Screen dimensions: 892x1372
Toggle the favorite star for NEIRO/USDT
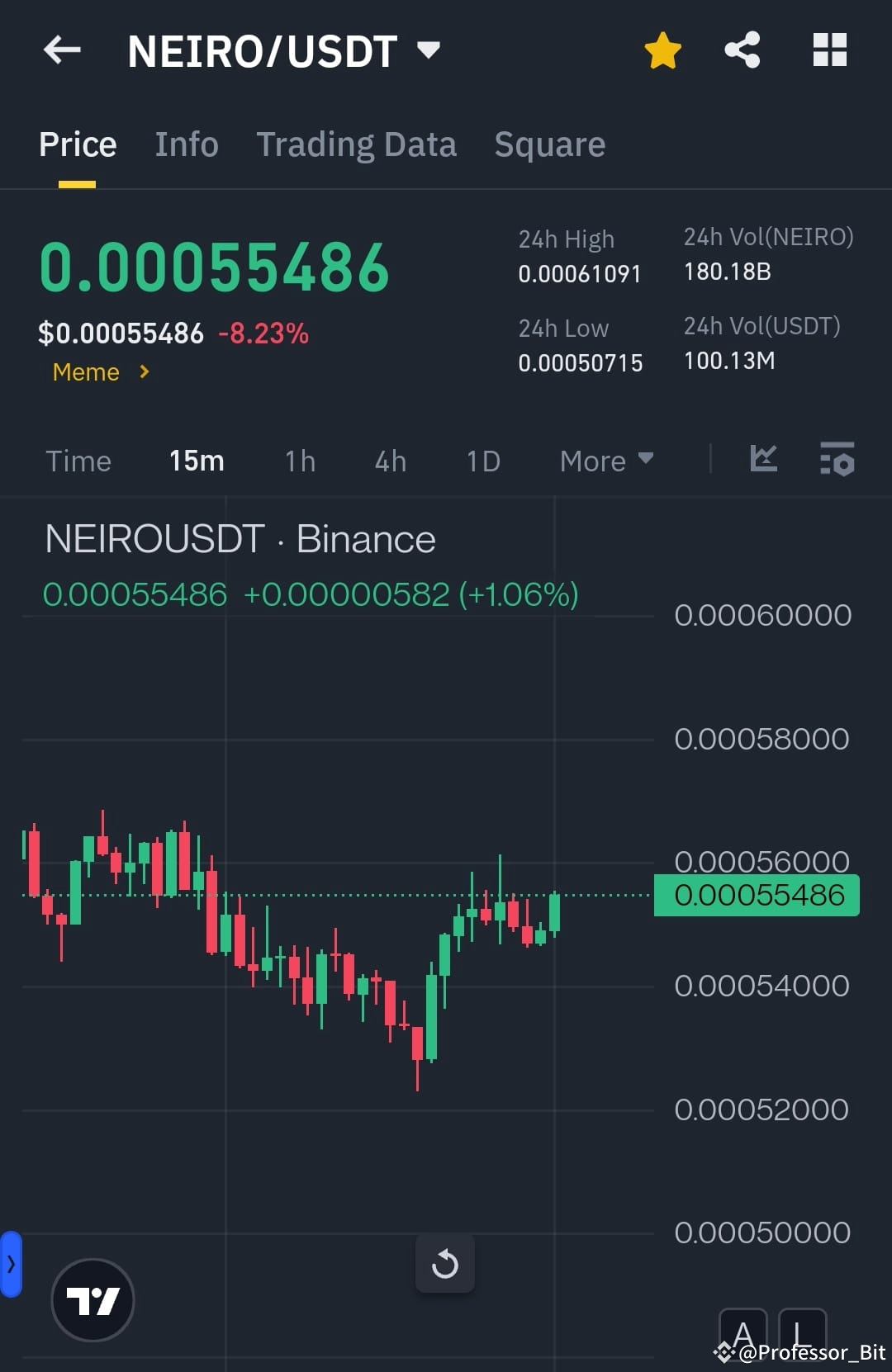pos(662,50)
